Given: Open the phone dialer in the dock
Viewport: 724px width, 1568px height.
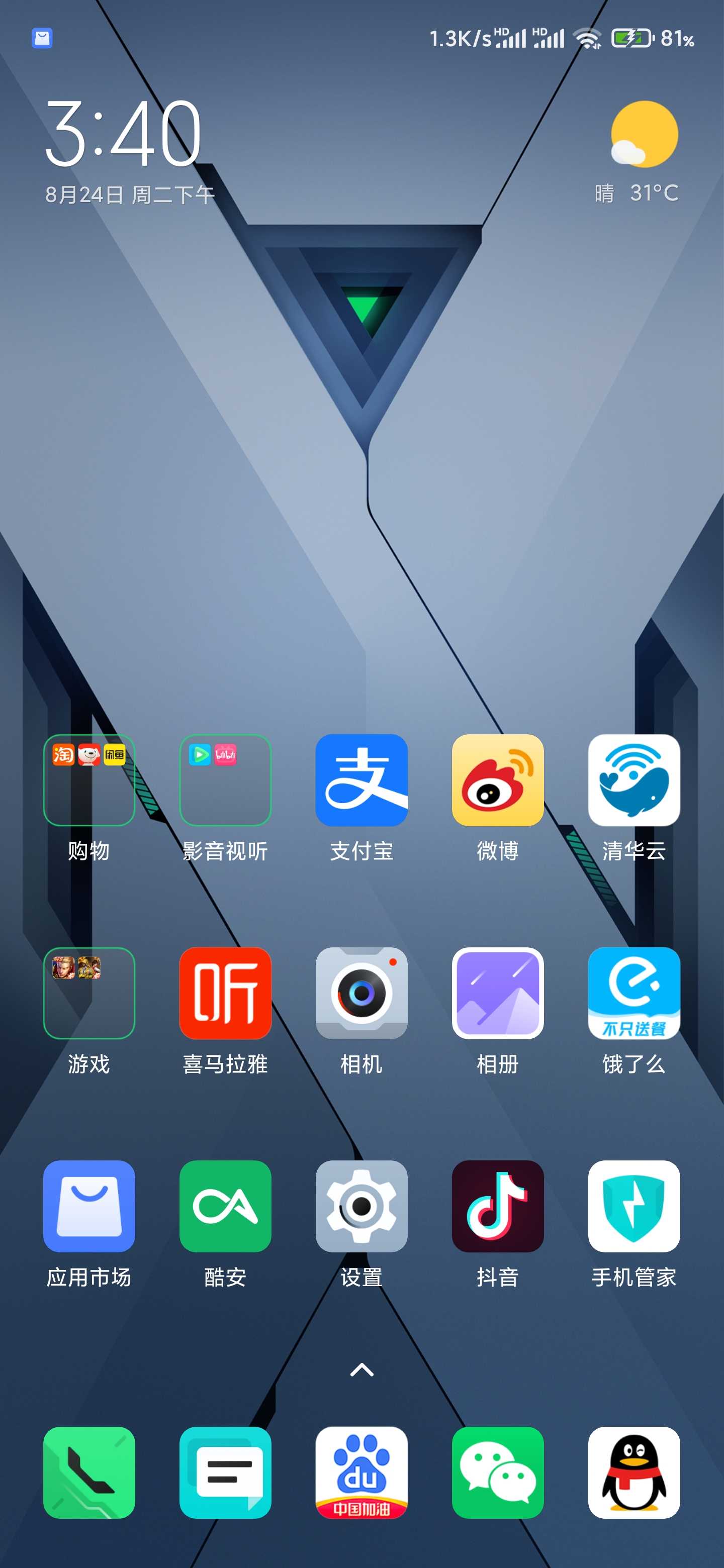Looking at the screenshot, I should coord(89,1472).
